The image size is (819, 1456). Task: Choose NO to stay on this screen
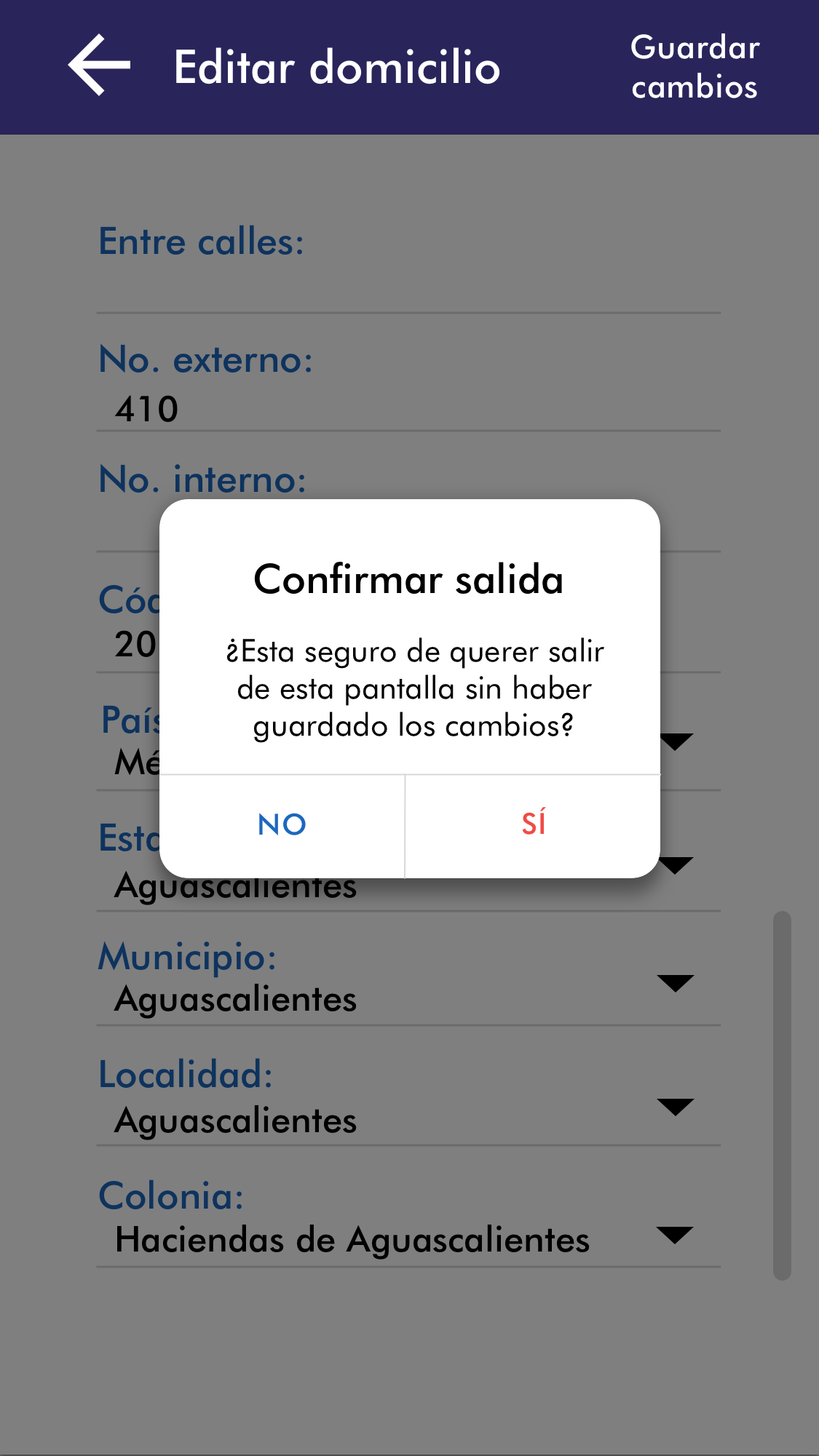[x=282, y=825]
